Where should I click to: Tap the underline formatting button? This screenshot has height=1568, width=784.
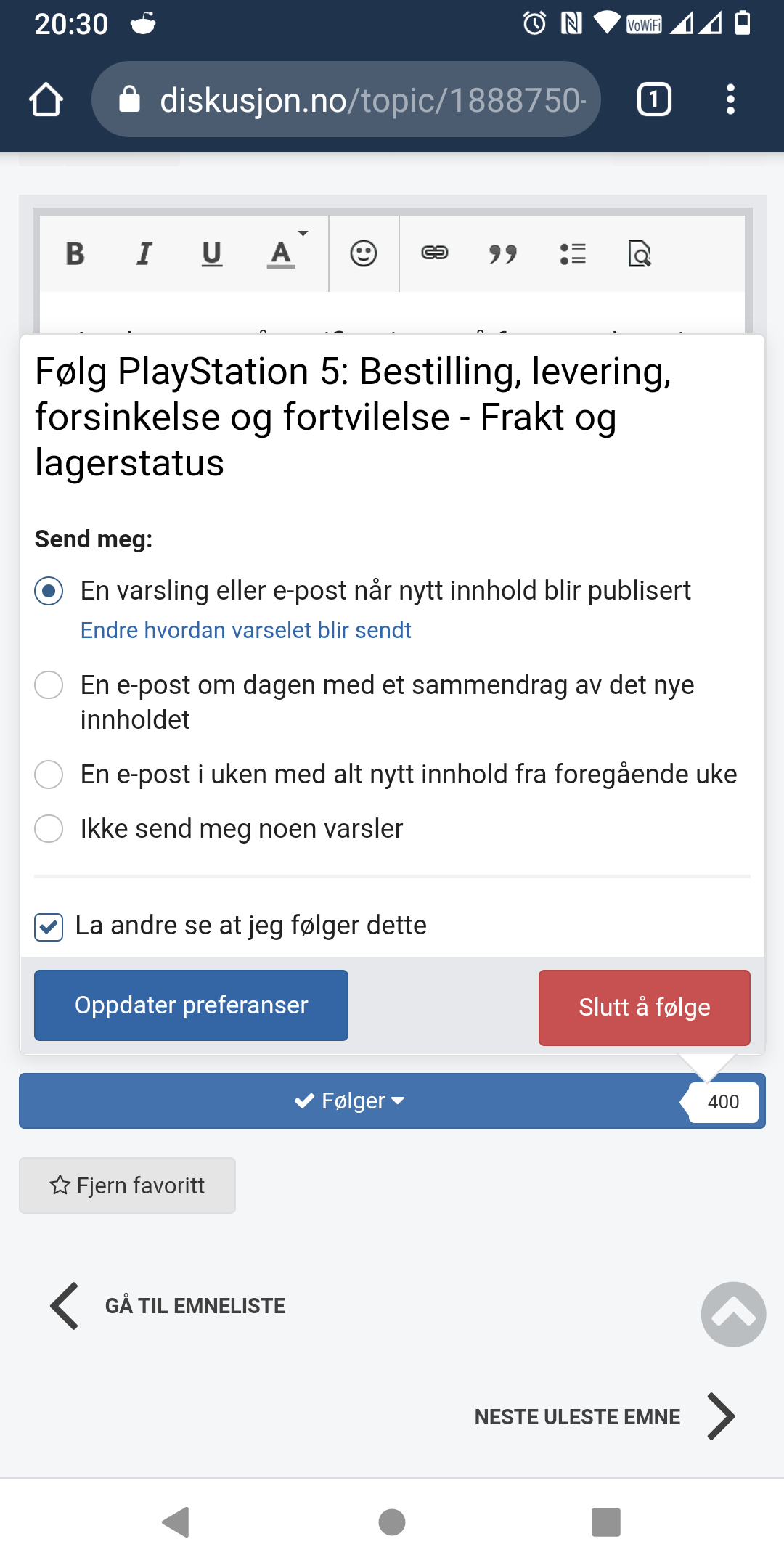tap(212, 253)
